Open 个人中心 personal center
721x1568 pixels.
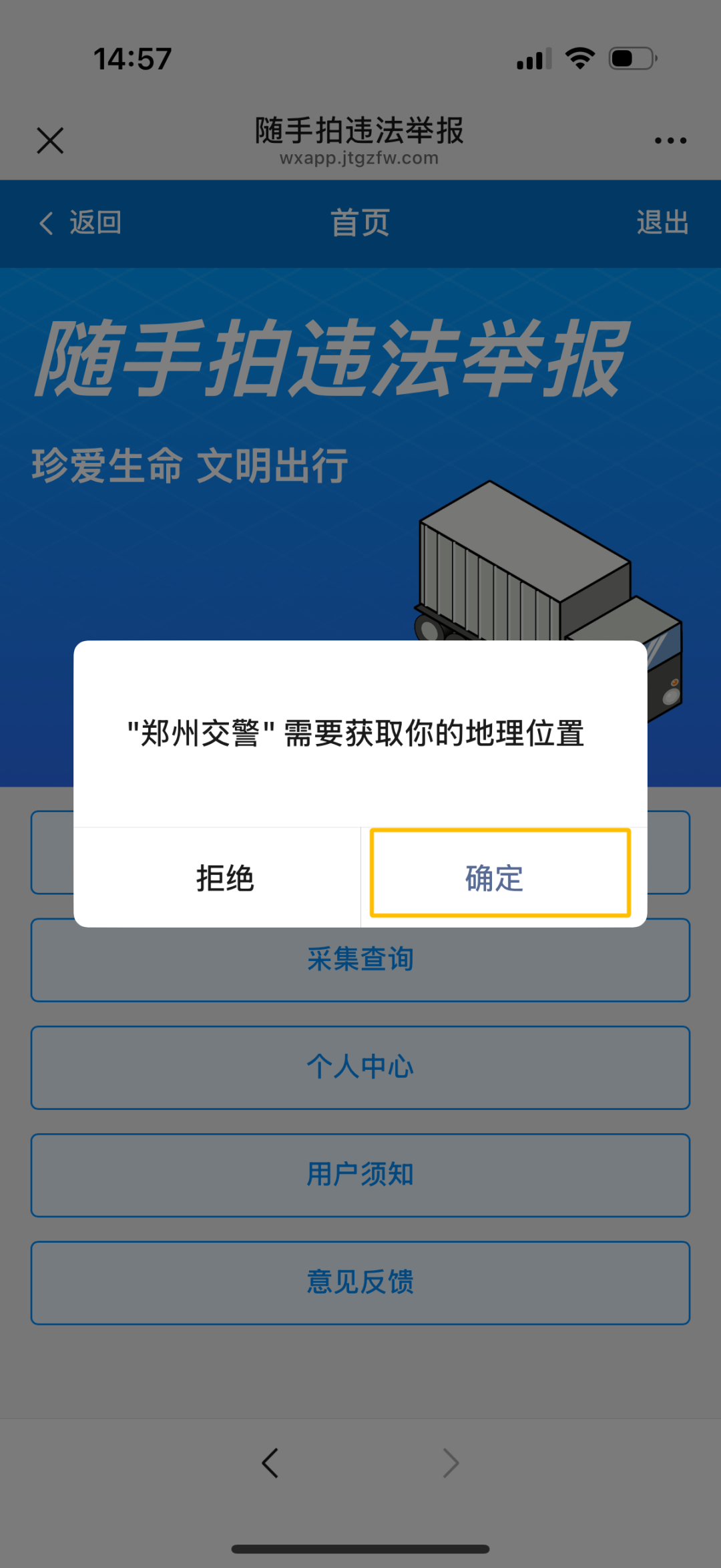[360, 1067]
